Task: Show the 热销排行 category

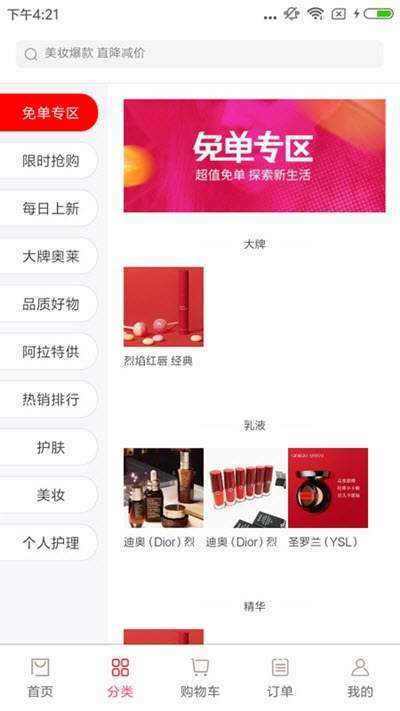Action: [49, 399]
